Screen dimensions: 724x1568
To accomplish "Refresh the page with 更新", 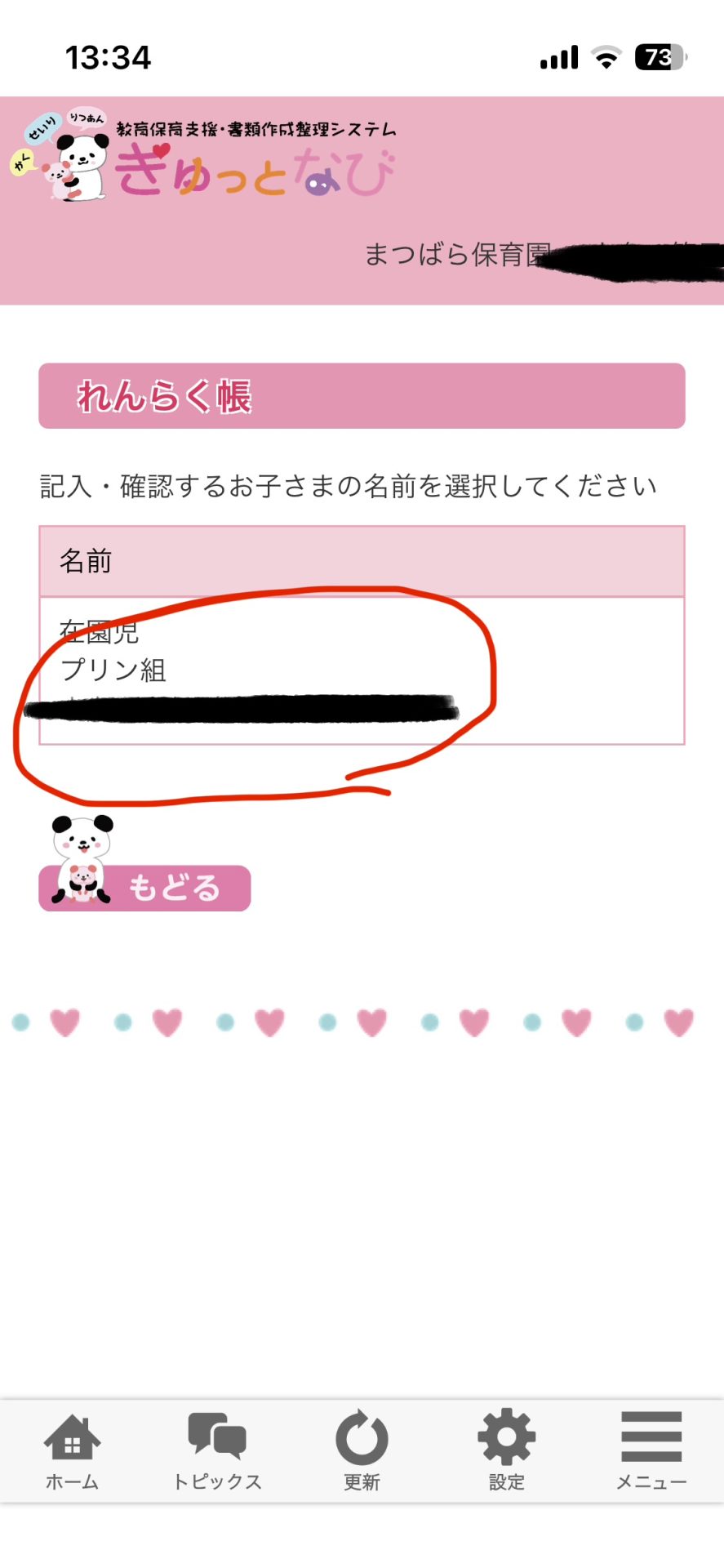I will pos(362,1450).
